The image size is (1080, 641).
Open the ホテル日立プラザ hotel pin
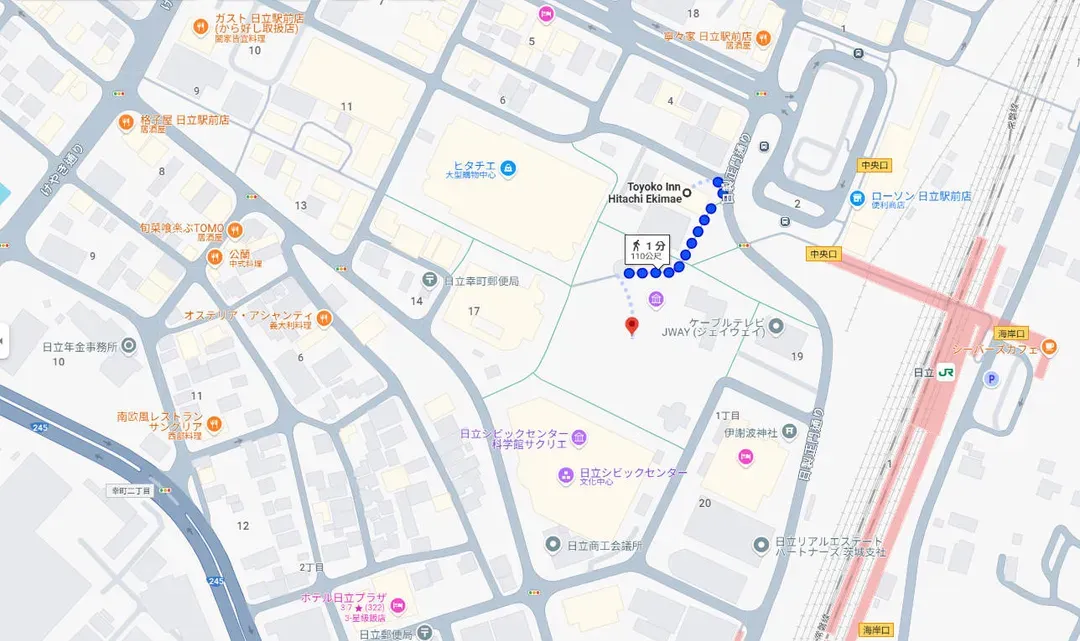397,605
